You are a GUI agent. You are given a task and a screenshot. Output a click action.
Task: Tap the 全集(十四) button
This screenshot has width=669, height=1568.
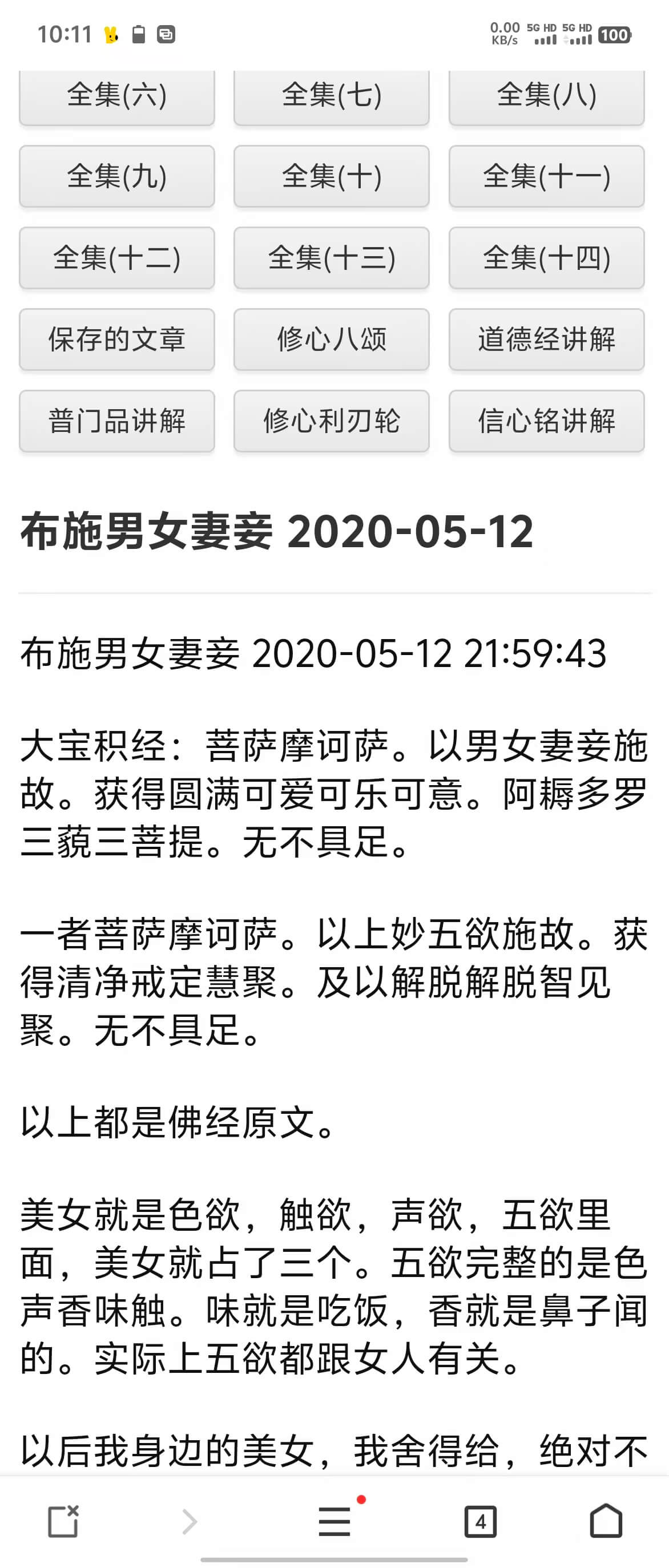[547, 258]
